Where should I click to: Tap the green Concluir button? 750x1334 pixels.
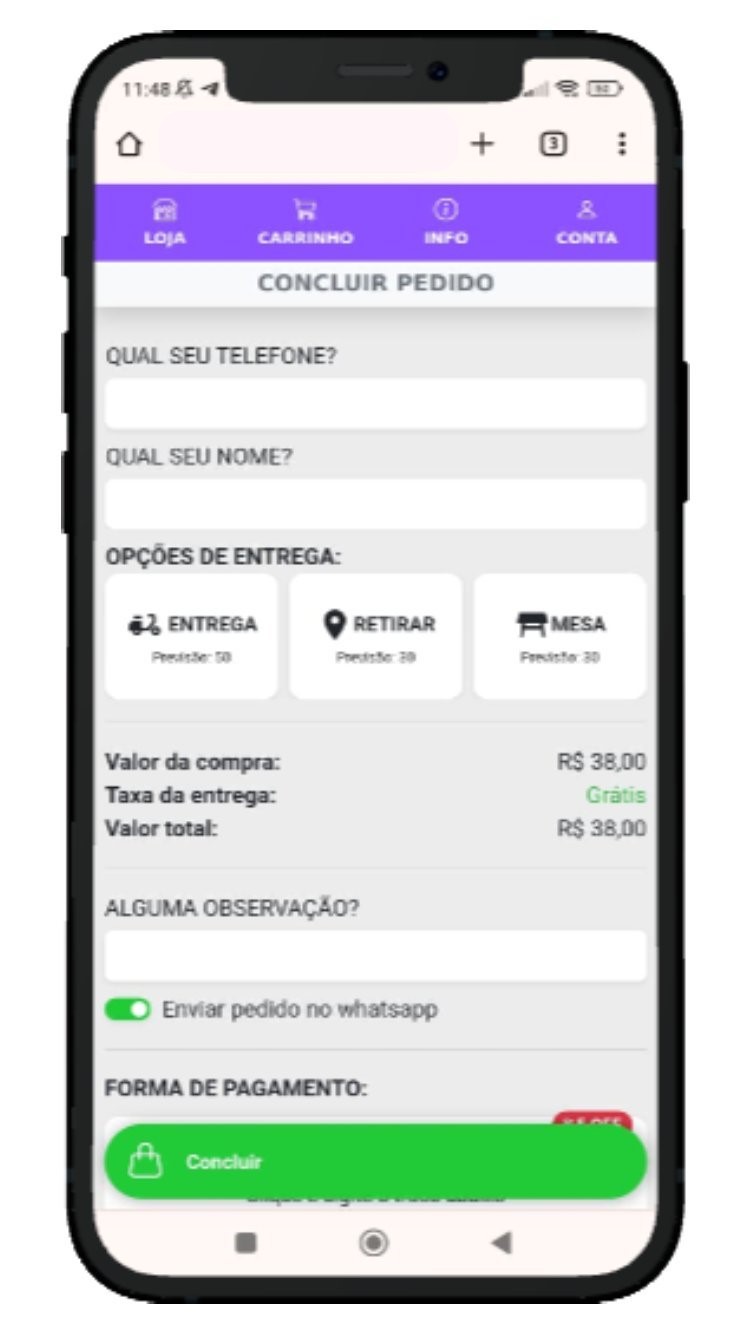[x=375, y=1162]
